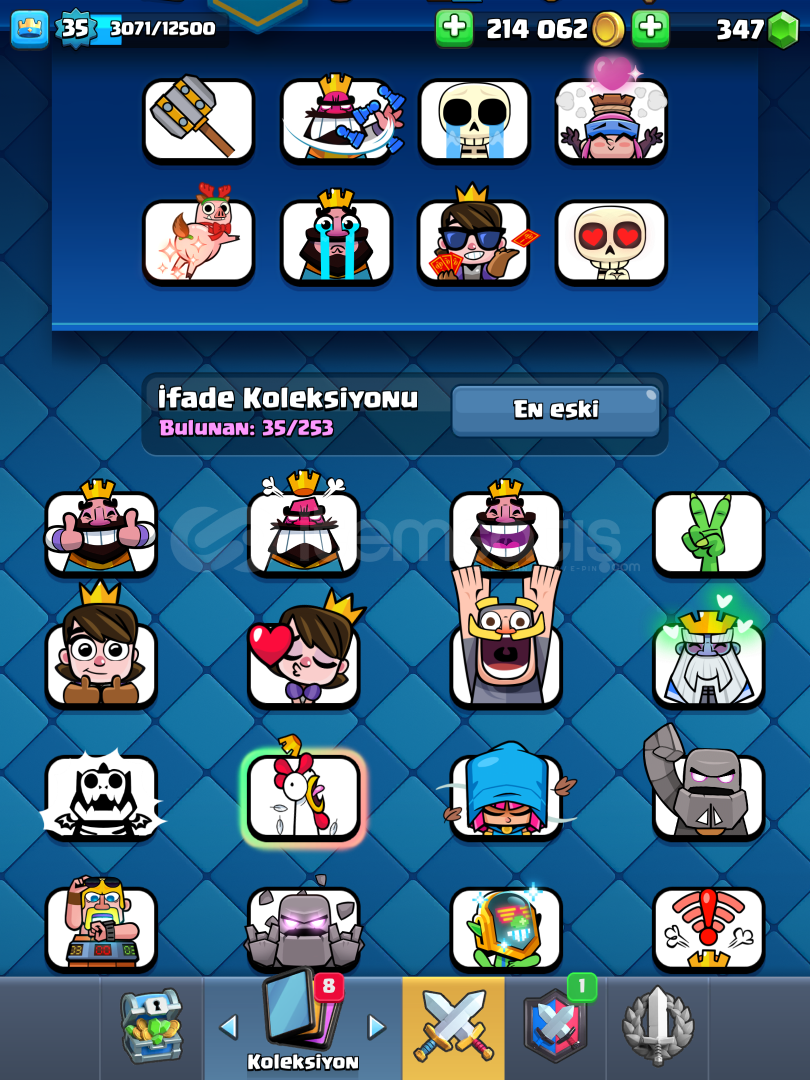
Task: Tap the left arrow beside Koleksiyon
Action: point(229,1026)
